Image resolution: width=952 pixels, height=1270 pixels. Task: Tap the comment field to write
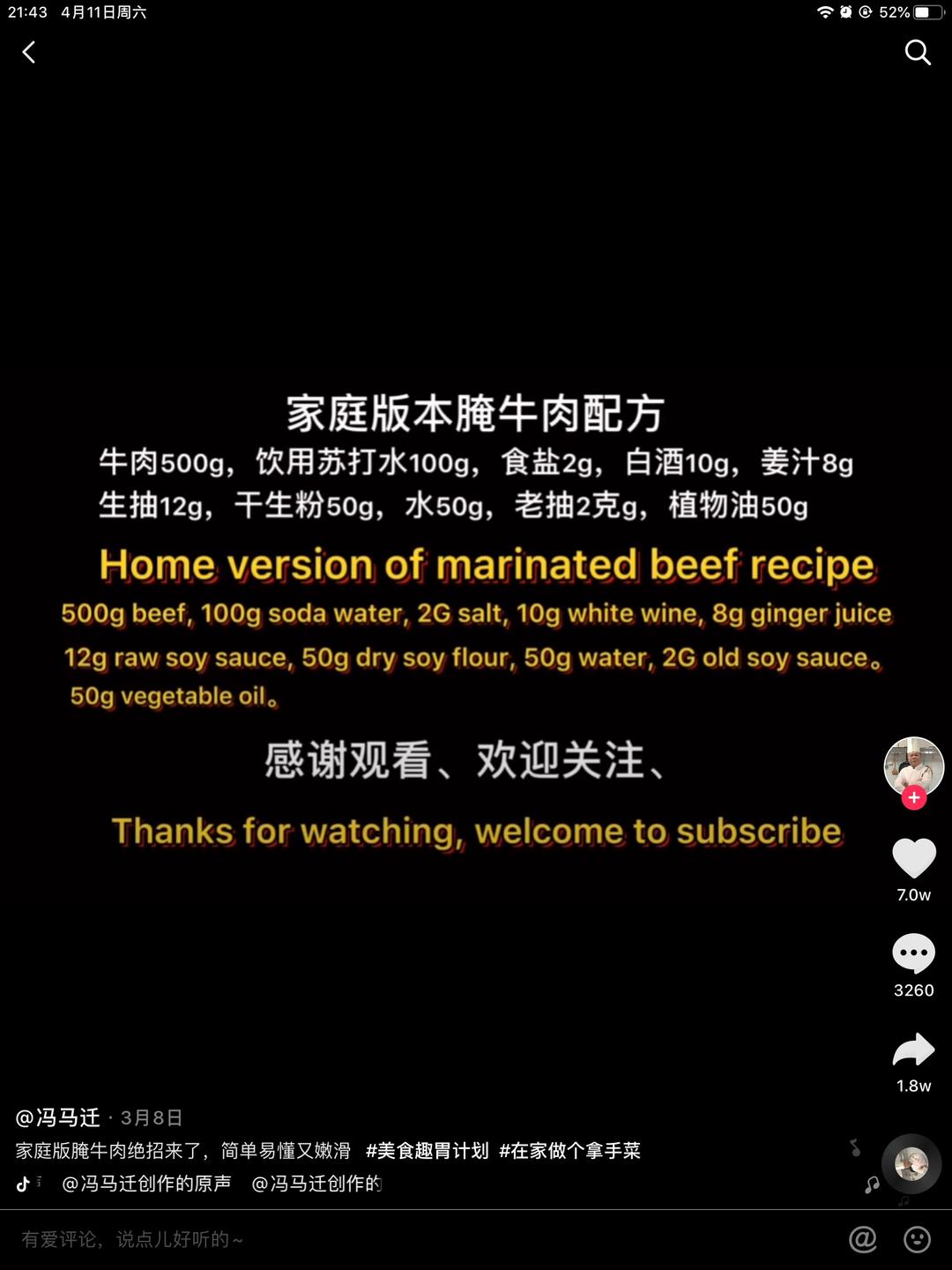pyautogui.click(x=423, y=1239)
